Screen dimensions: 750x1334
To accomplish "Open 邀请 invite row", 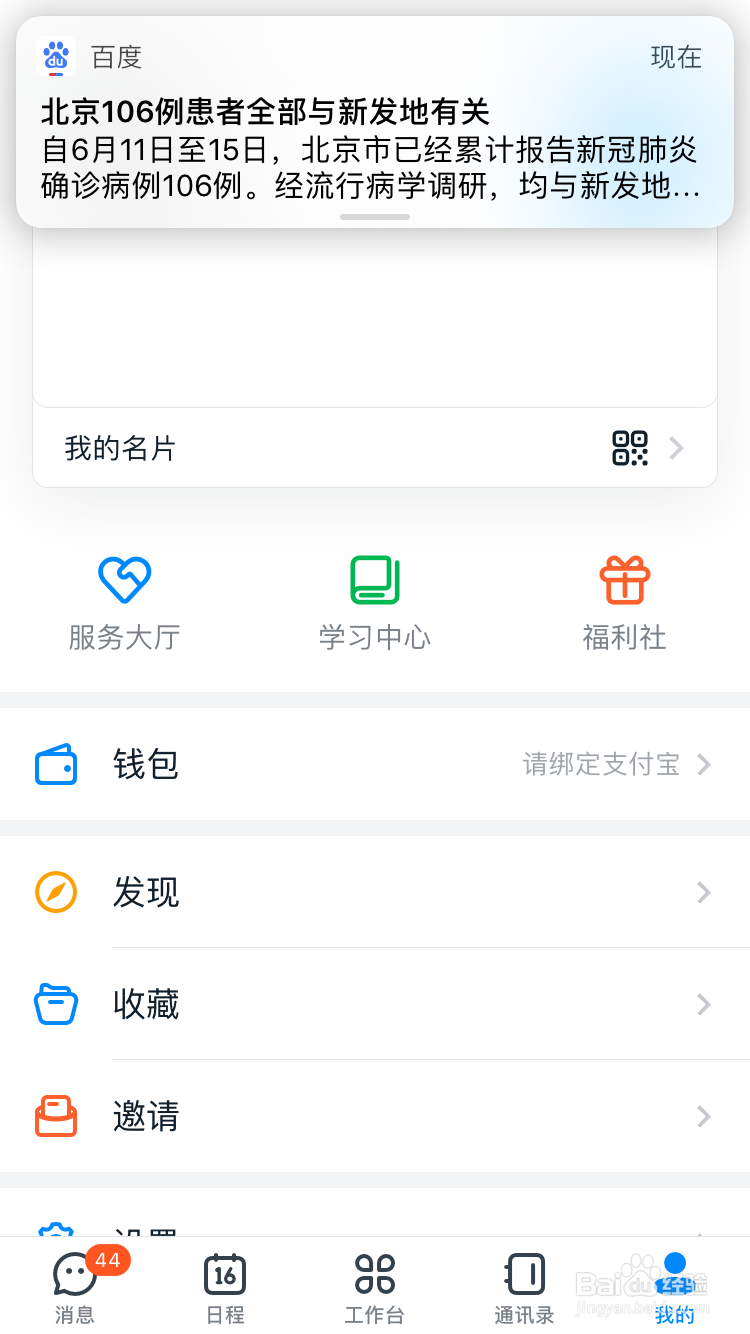I will (375, 1116).
